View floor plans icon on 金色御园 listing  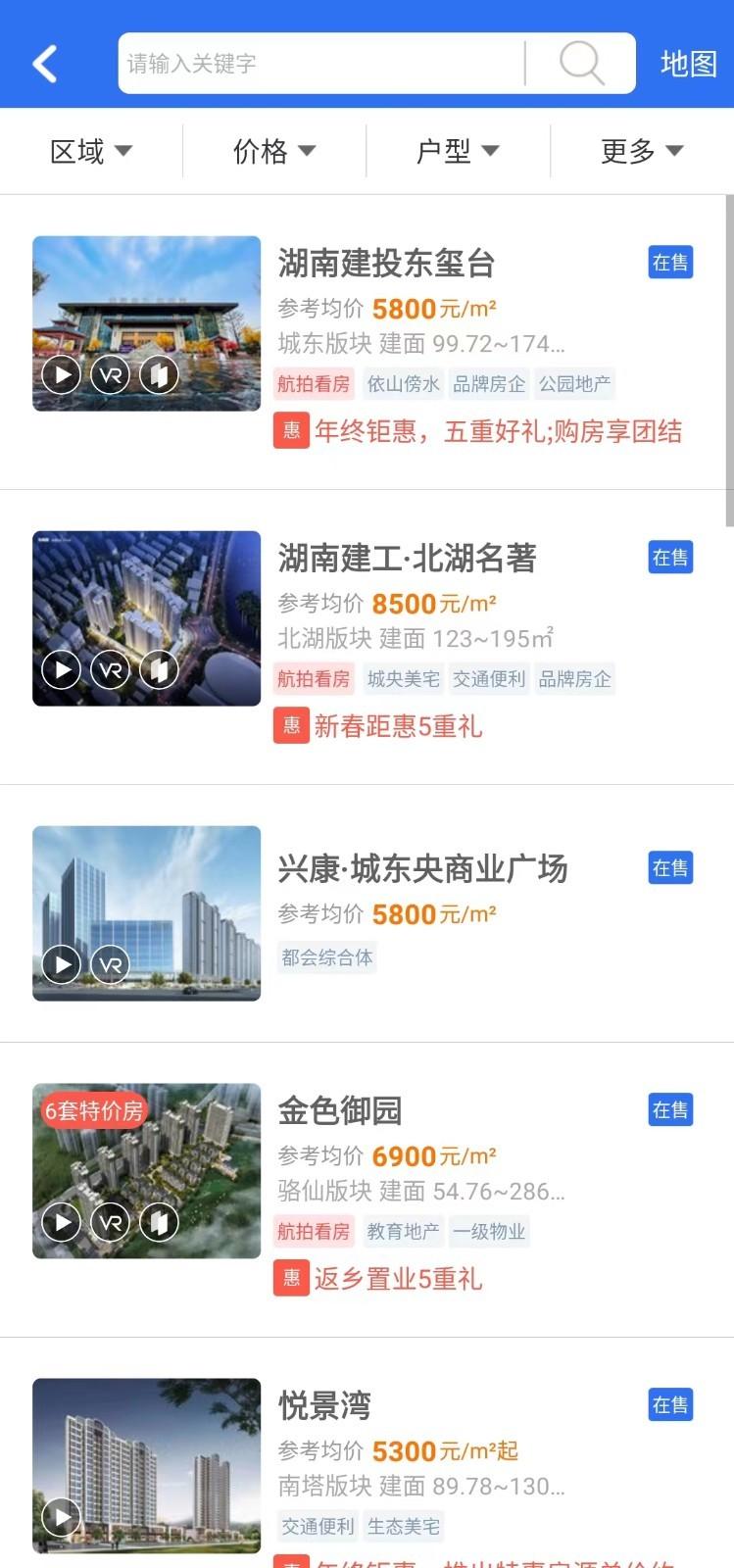[x=159, y=1222]
